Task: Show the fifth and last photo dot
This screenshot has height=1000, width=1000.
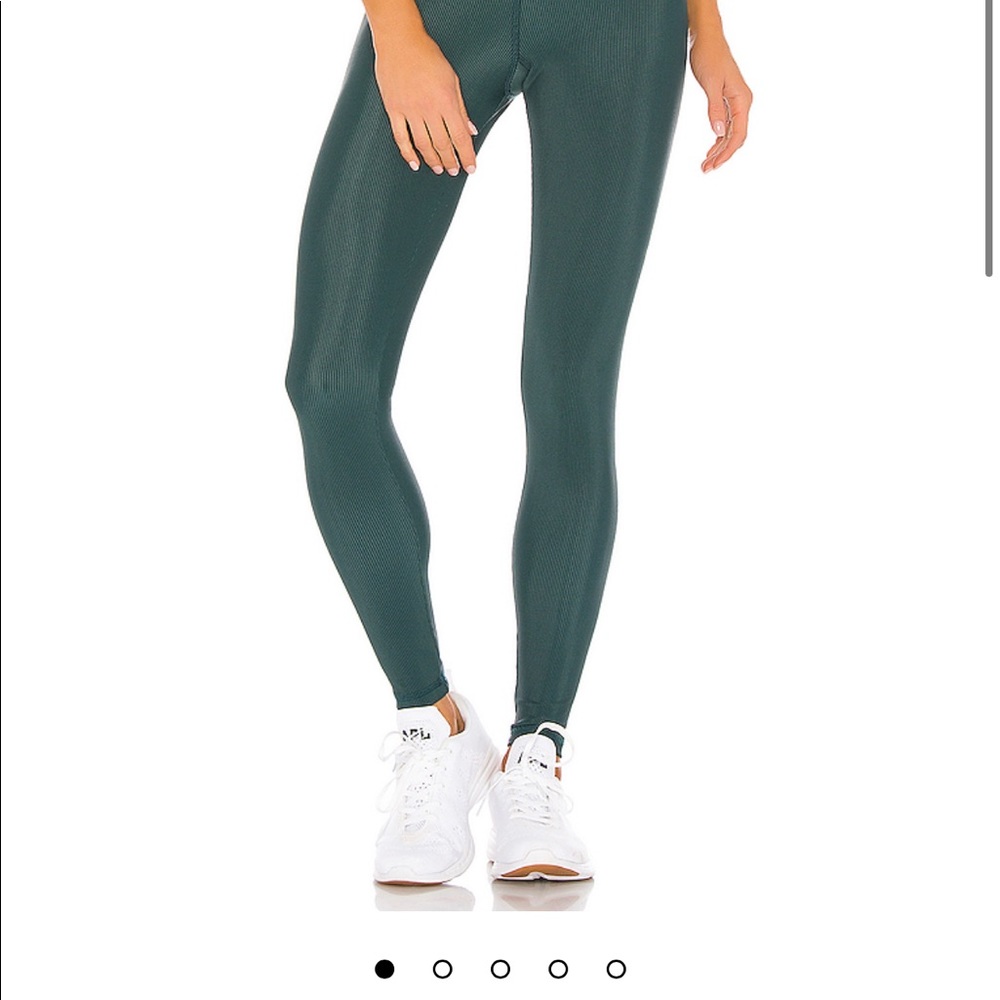Action: 616,968
